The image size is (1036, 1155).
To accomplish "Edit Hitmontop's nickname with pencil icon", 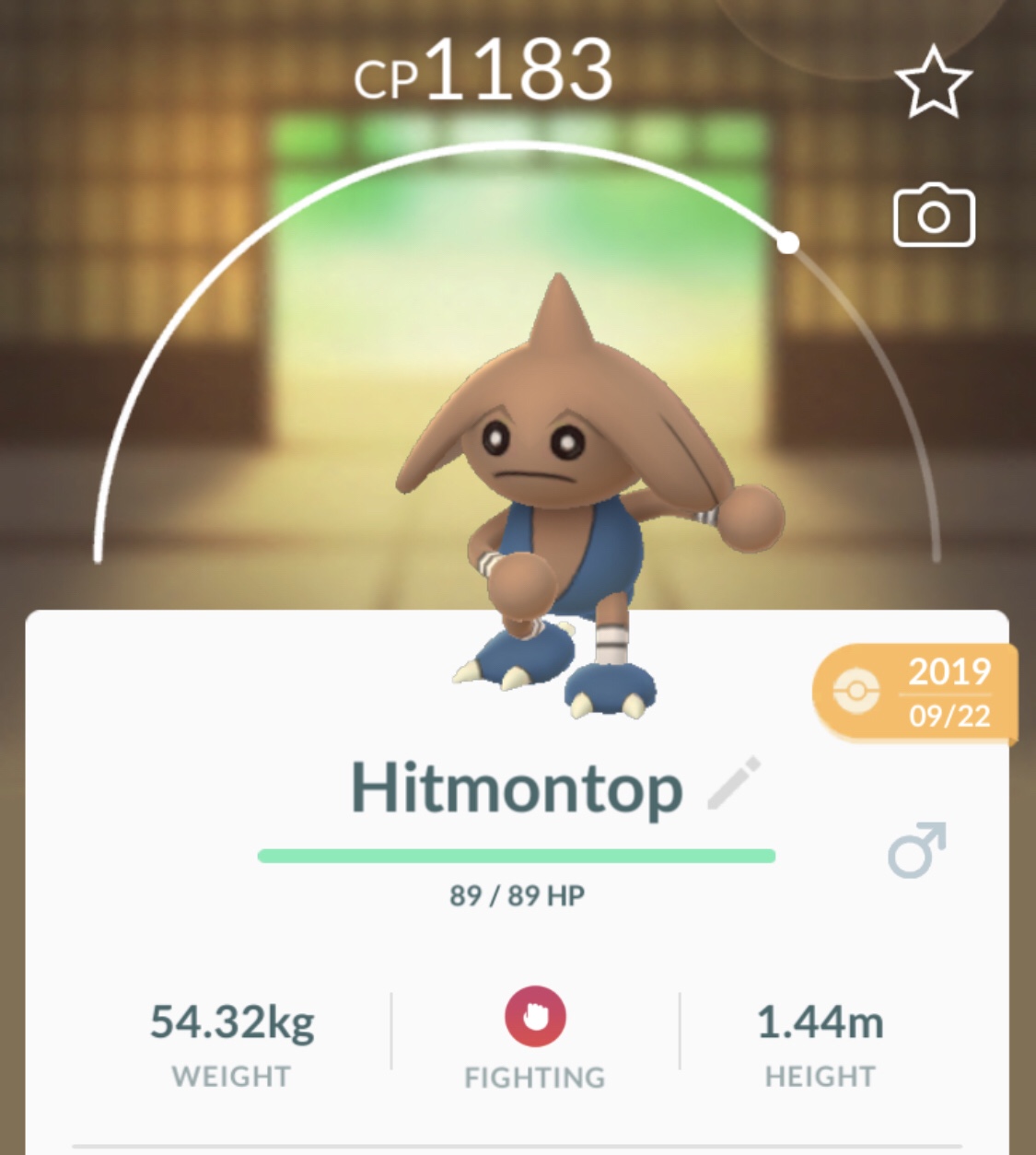I will tap(734, 783).
